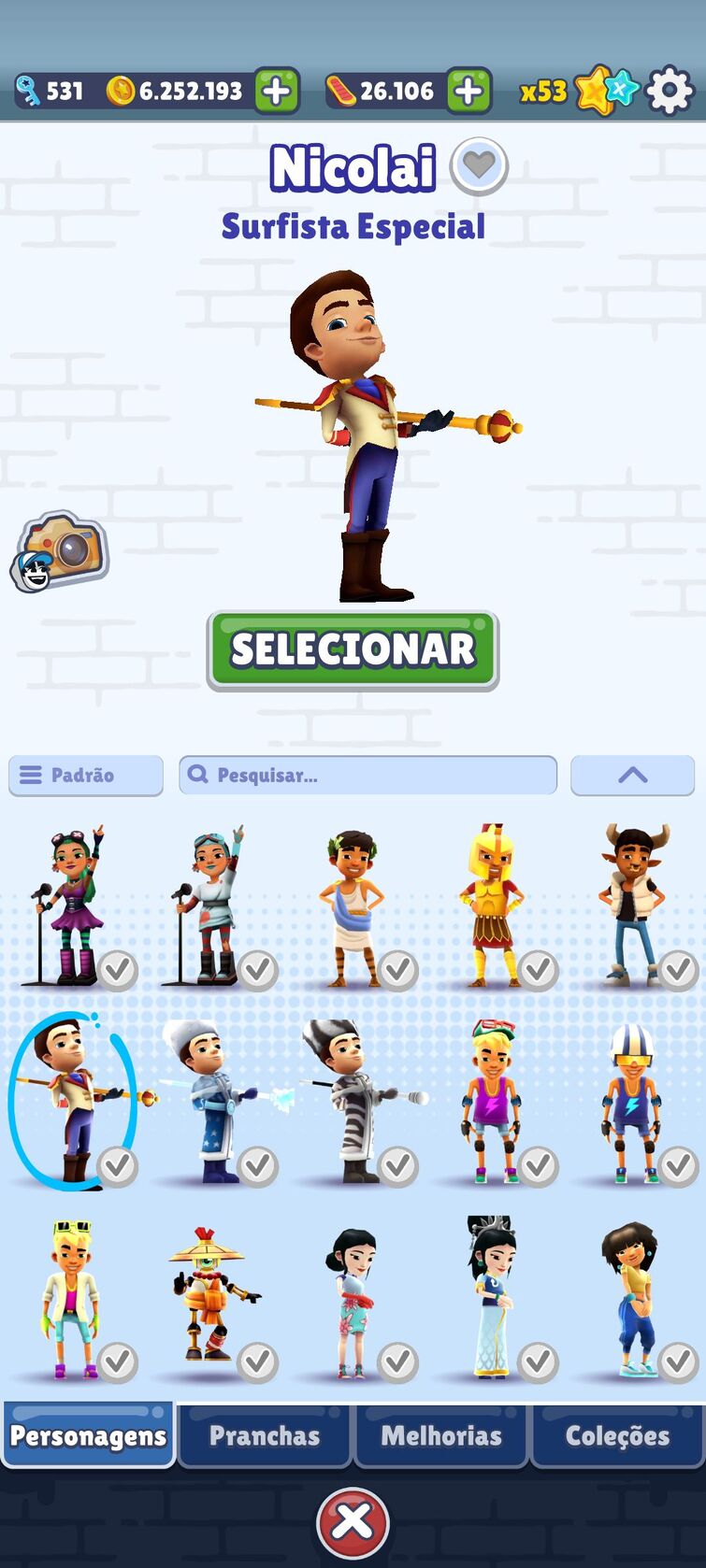Viewport: 706px width, 1568px height.
Task: Tap the SELECIONAR button
Action: coord(353,650)
